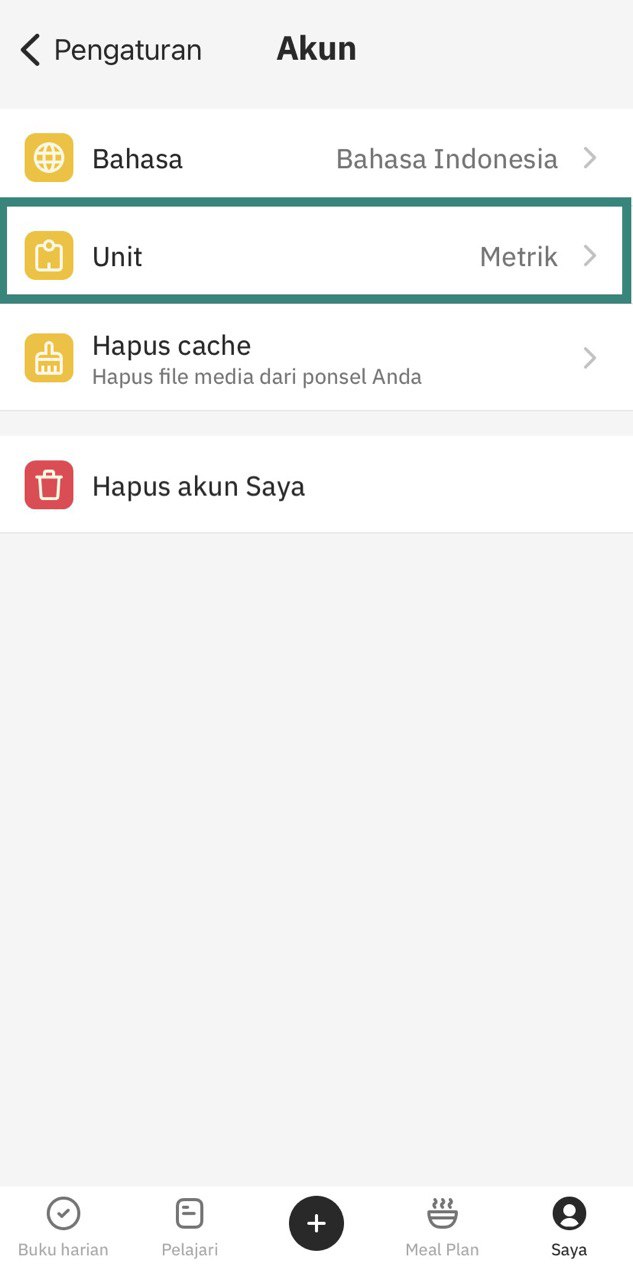Open the Meal Plan tab

pos(442,1227)
